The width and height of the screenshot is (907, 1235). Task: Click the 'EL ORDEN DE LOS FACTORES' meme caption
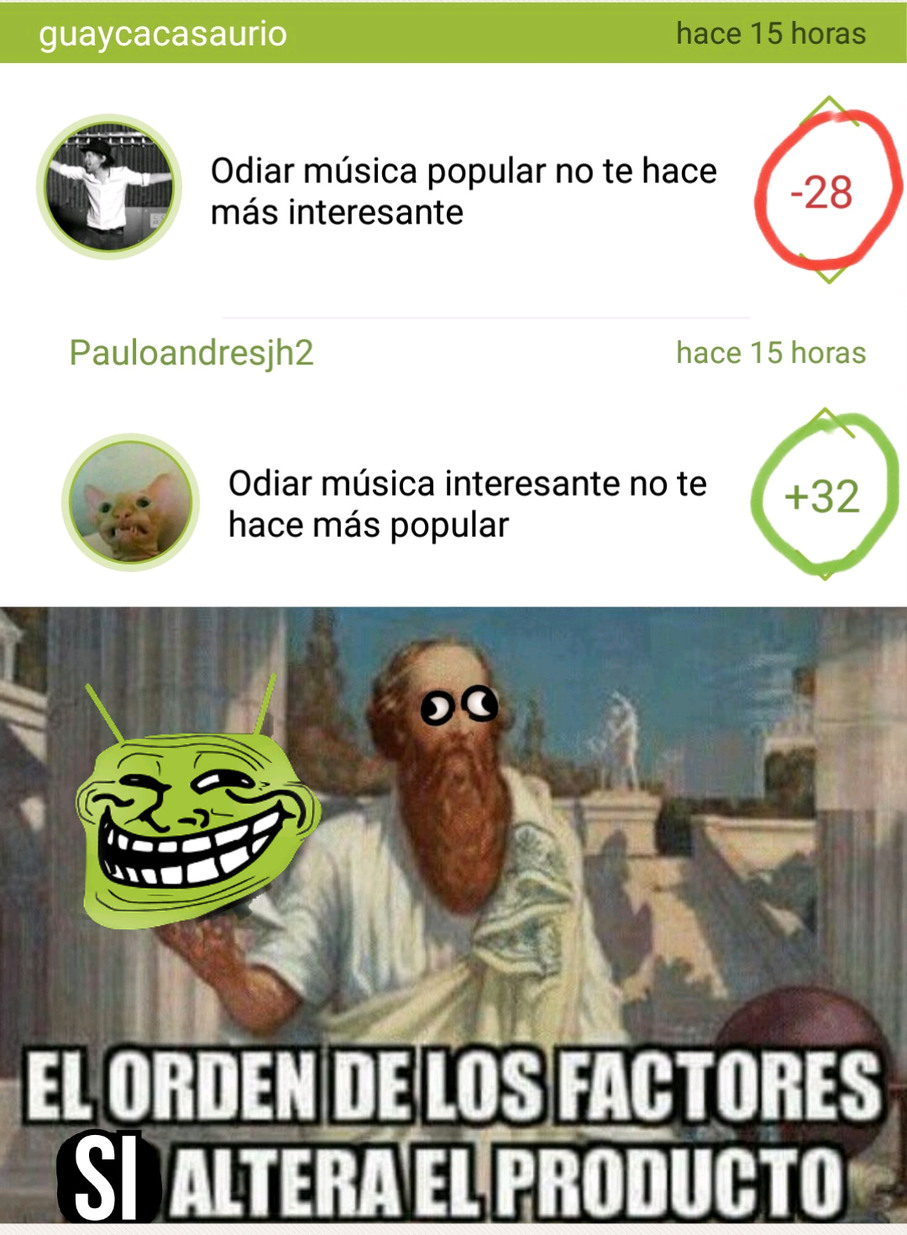point(453,1083)
